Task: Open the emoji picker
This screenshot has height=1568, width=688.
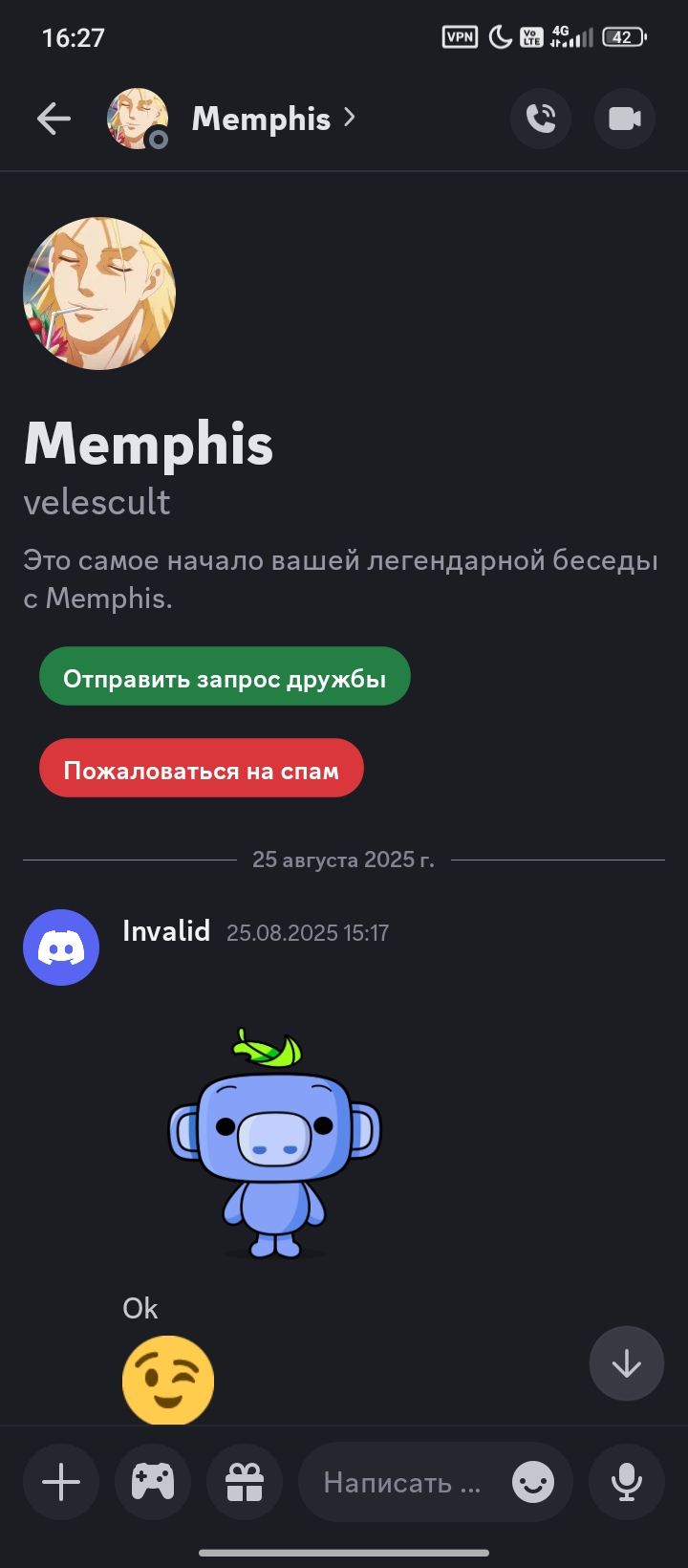Action: click(533, 1483)
